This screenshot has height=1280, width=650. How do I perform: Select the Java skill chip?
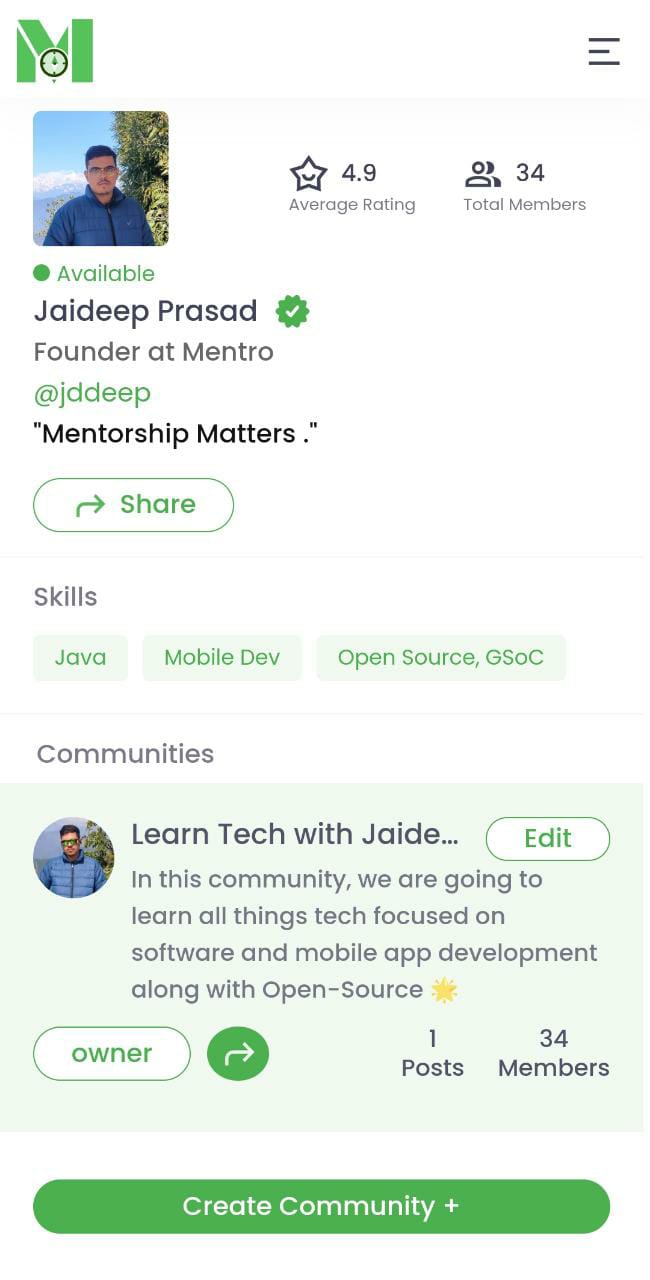click(x=80, y=658)
